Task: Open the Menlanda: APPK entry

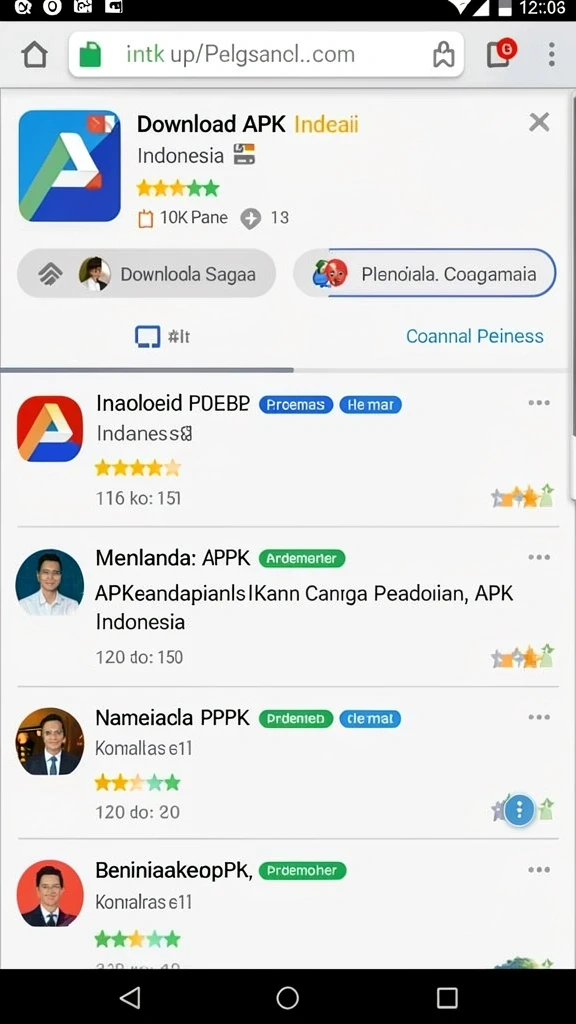Action: pyautogui.click(x=172, y=558)
